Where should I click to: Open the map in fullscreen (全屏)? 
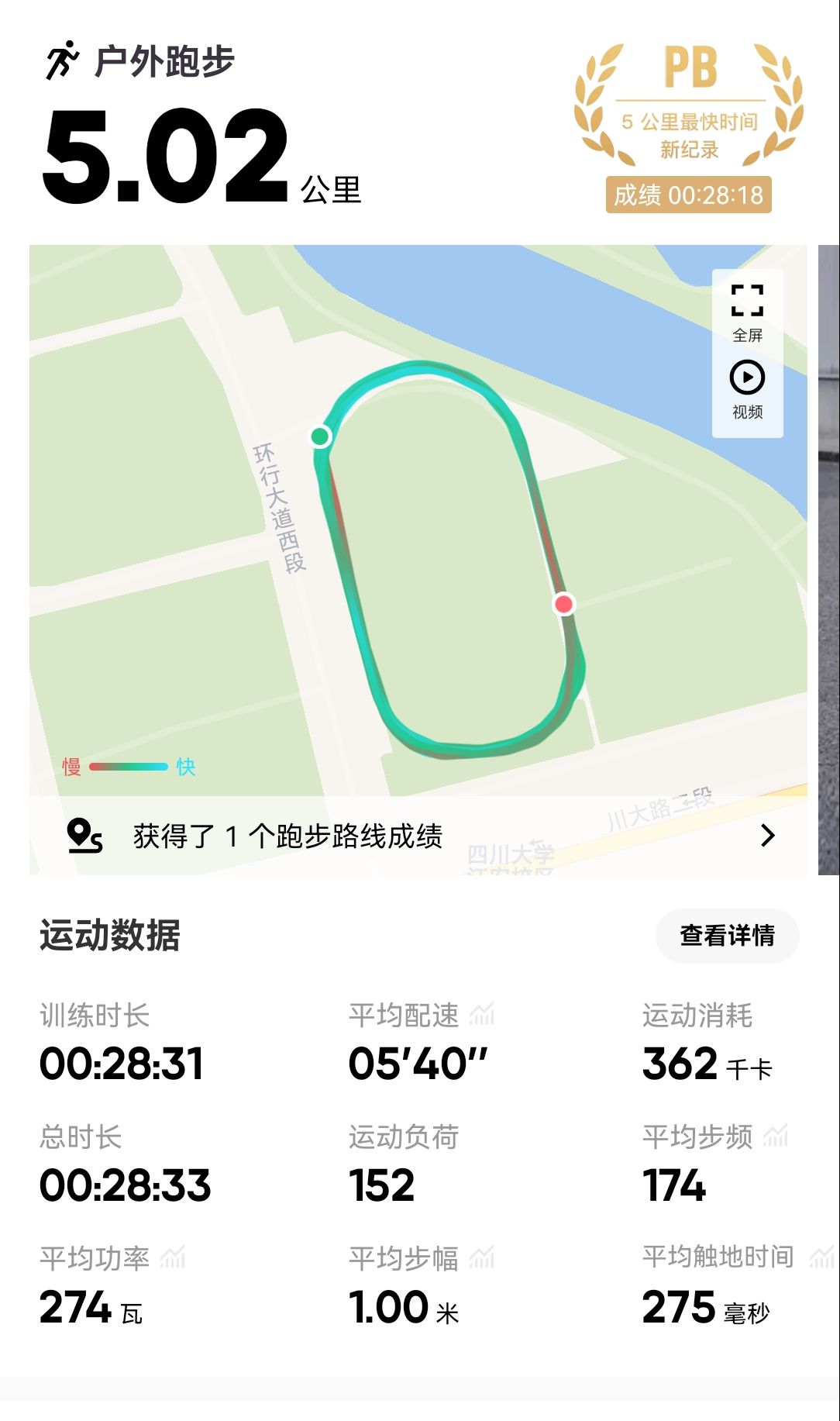[747, 312]
